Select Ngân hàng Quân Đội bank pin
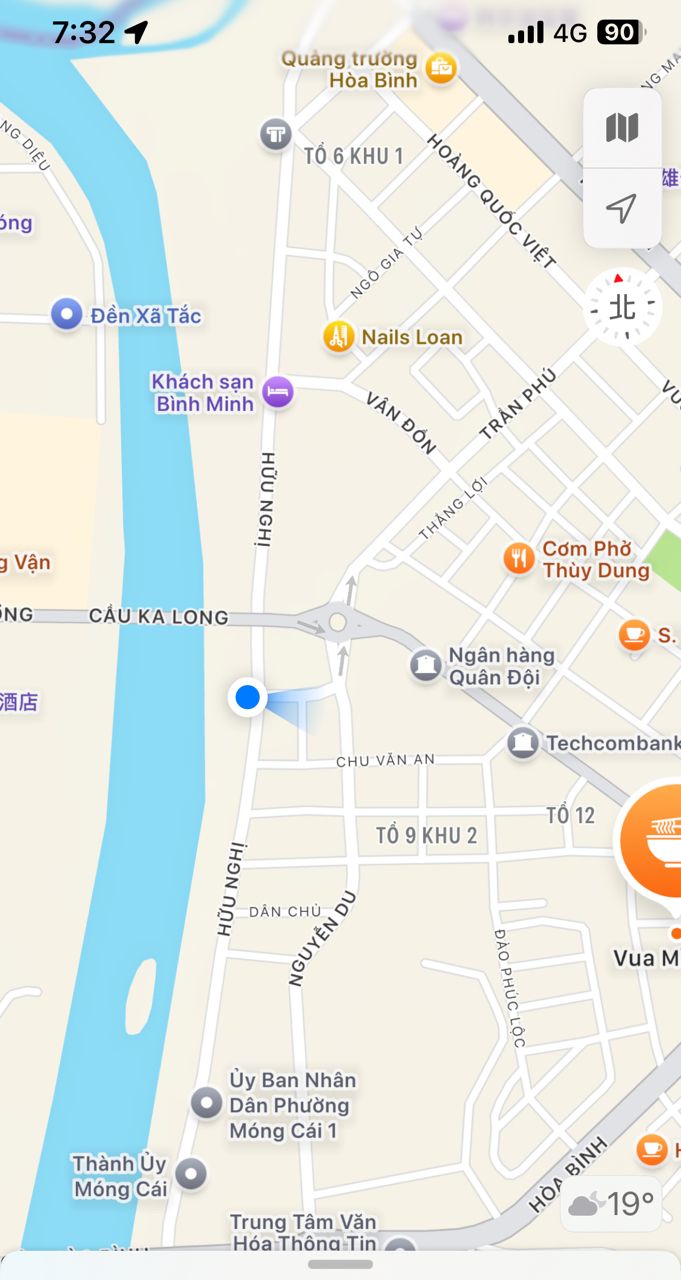Screen dimensions: 681x1280 pos(426,665)
